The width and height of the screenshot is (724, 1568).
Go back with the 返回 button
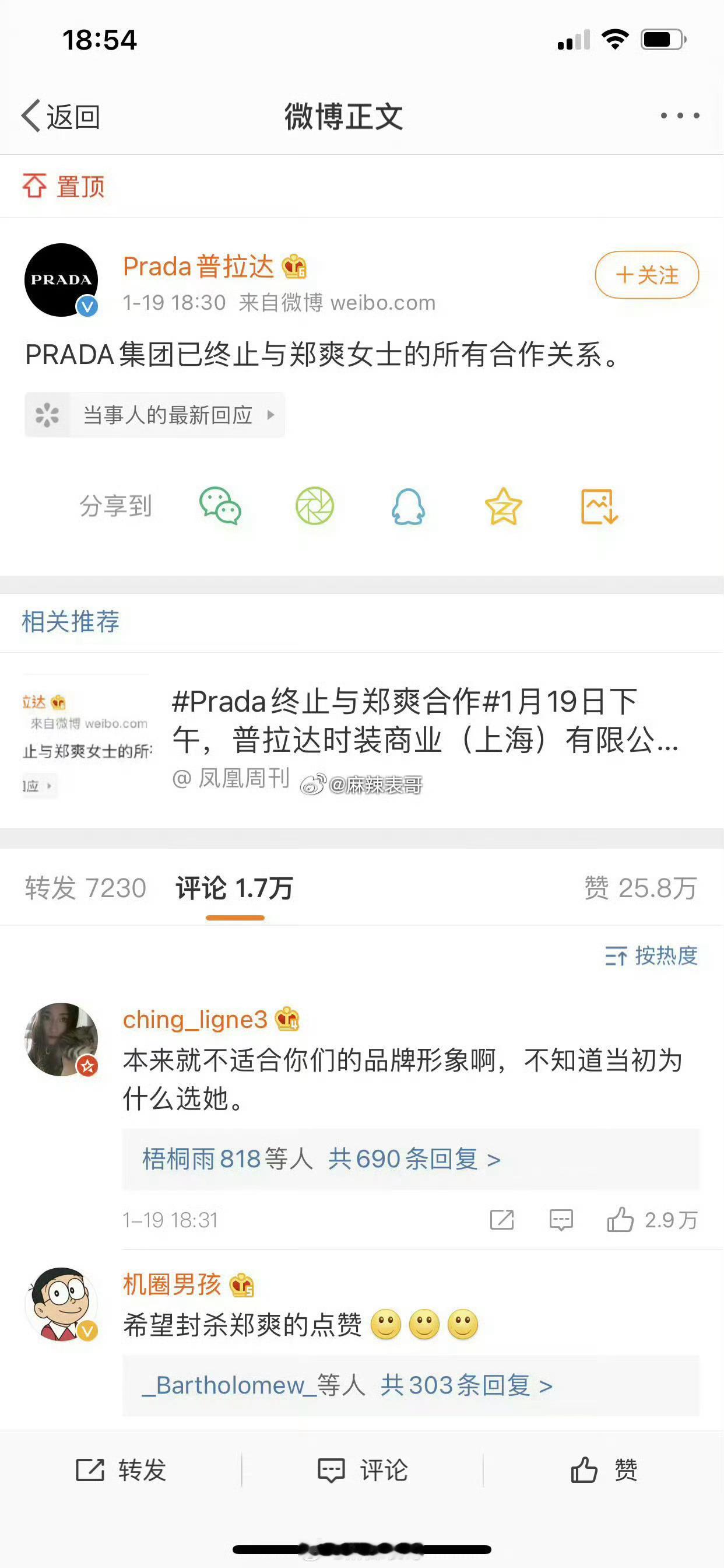point(61,116)
